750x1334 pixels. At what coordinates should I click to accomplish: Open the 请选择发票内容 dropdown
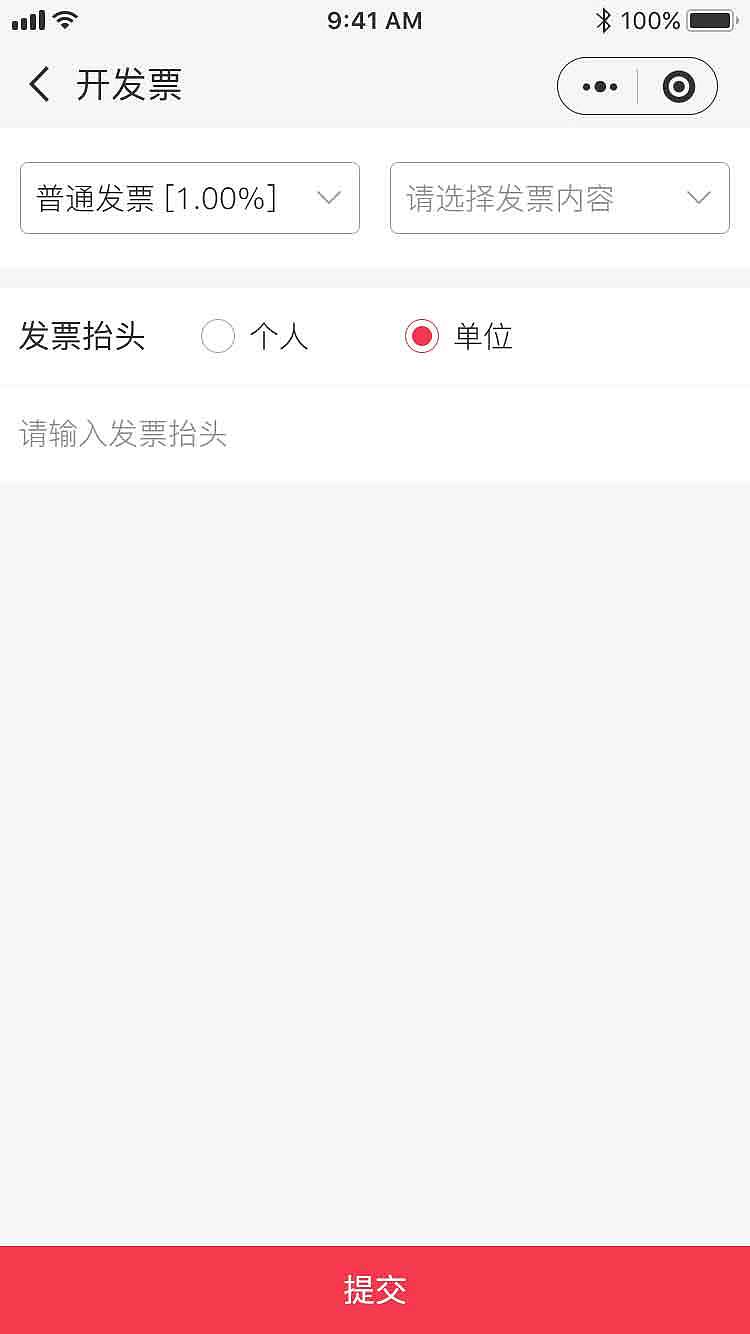(559, 198)
